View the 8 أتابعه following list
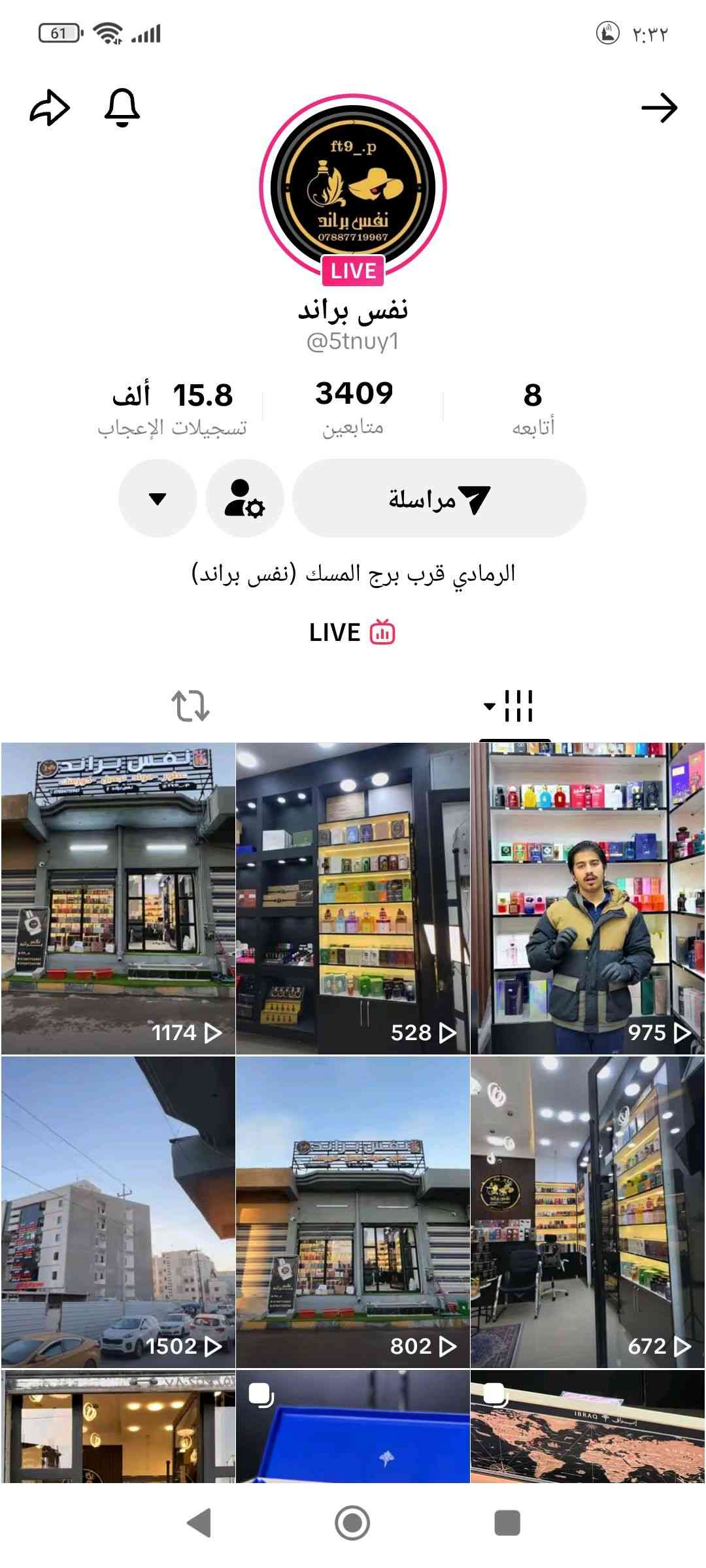 (533, 408)
